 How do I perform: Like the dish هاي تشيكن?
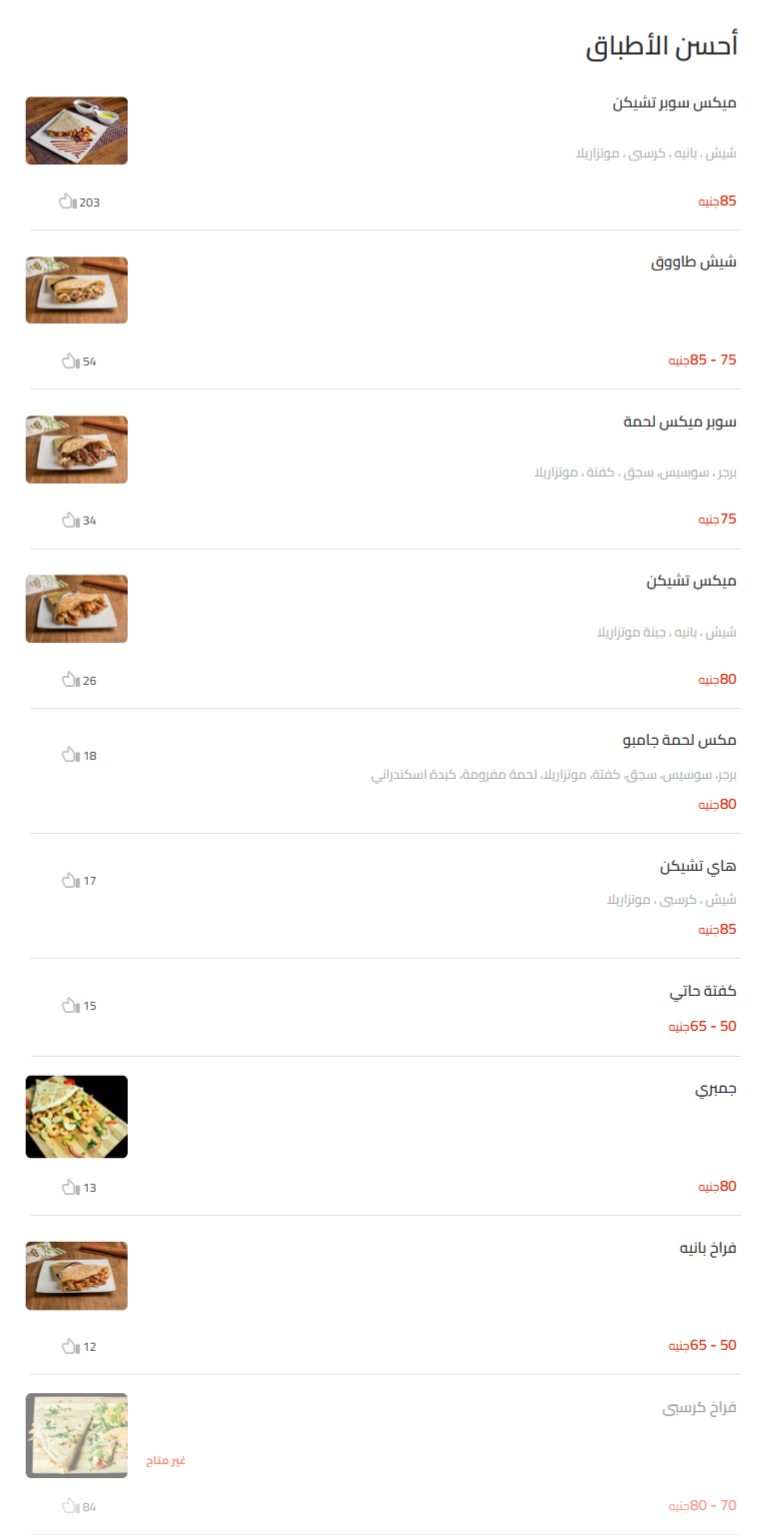[x=70, y=881]
